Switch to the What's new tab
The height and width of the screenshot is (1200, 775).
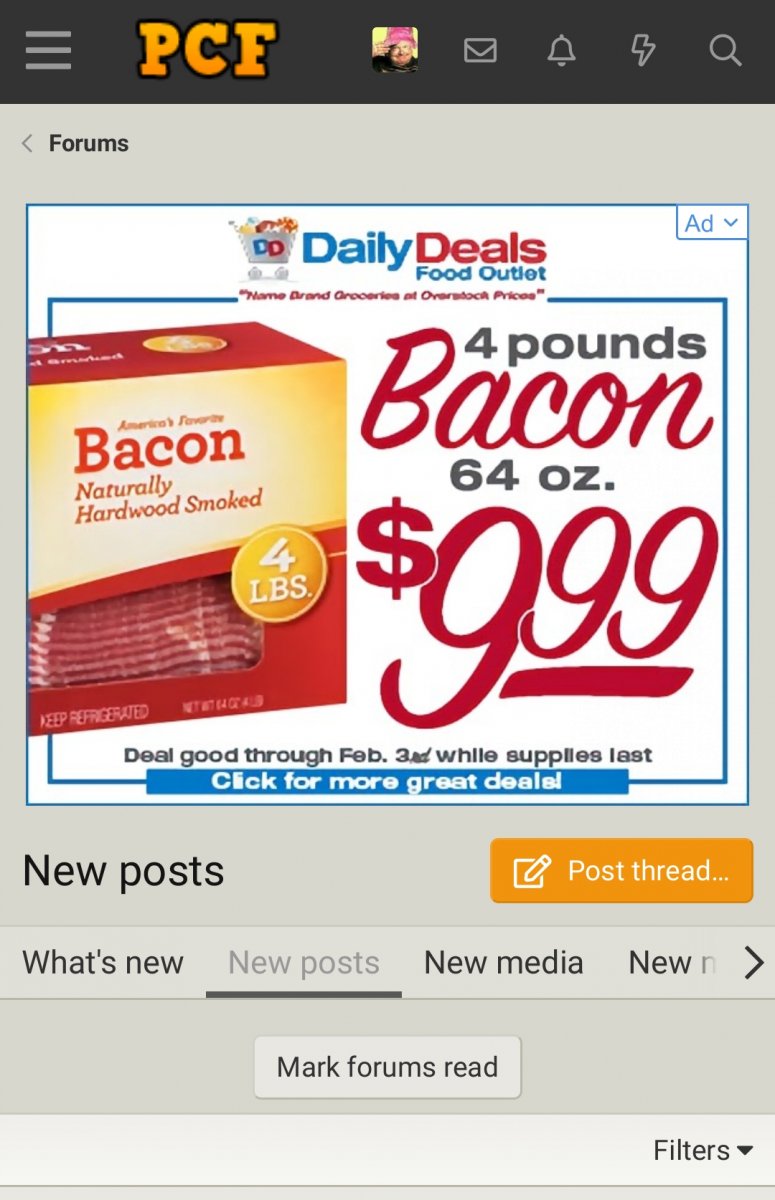103,962
